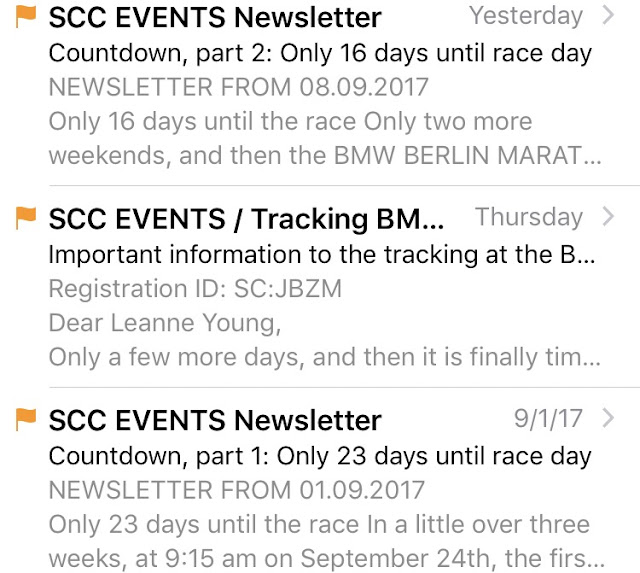Open the Countdown part 1 email dated 9/1/17

click(320, 481)
